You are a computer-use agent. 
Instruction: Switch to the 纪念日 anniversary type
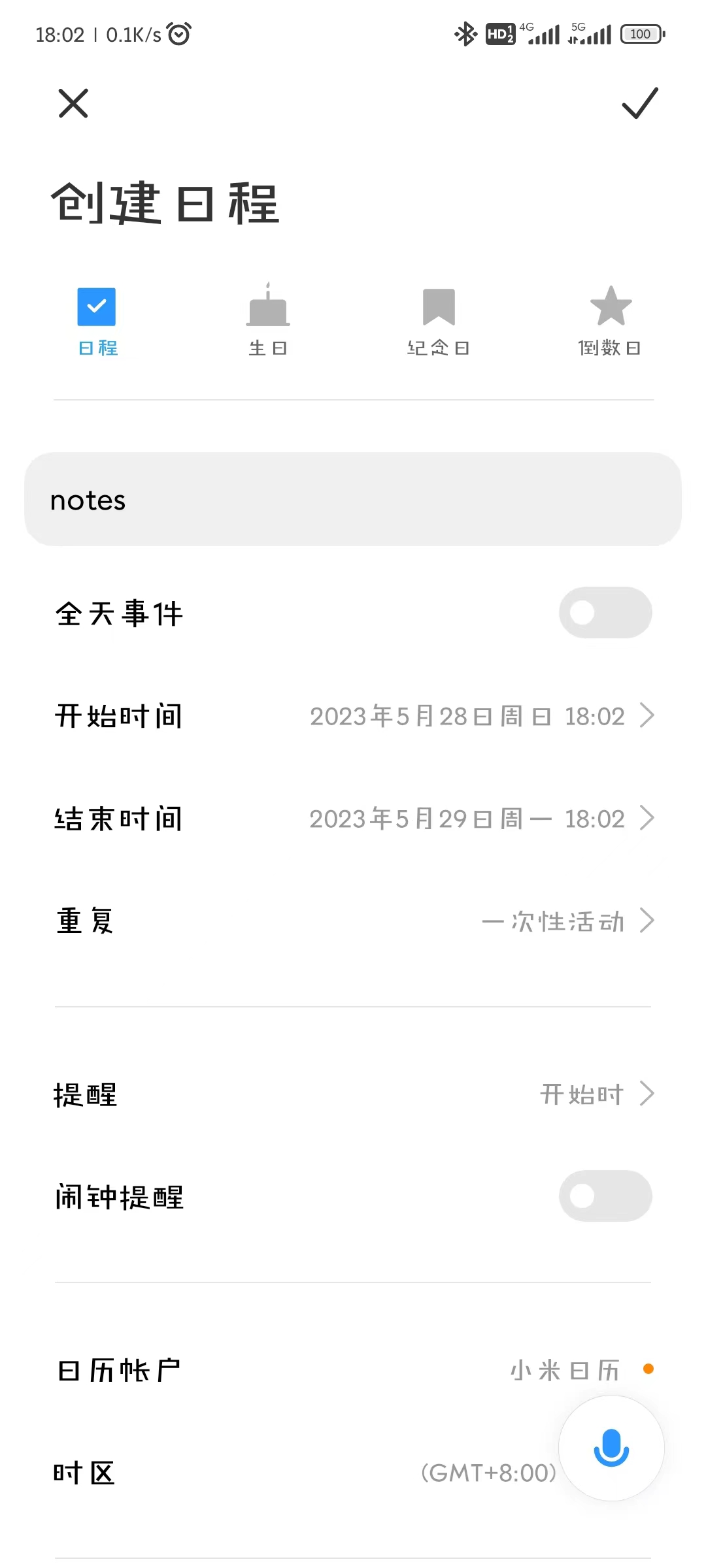[x=439, y=320]
